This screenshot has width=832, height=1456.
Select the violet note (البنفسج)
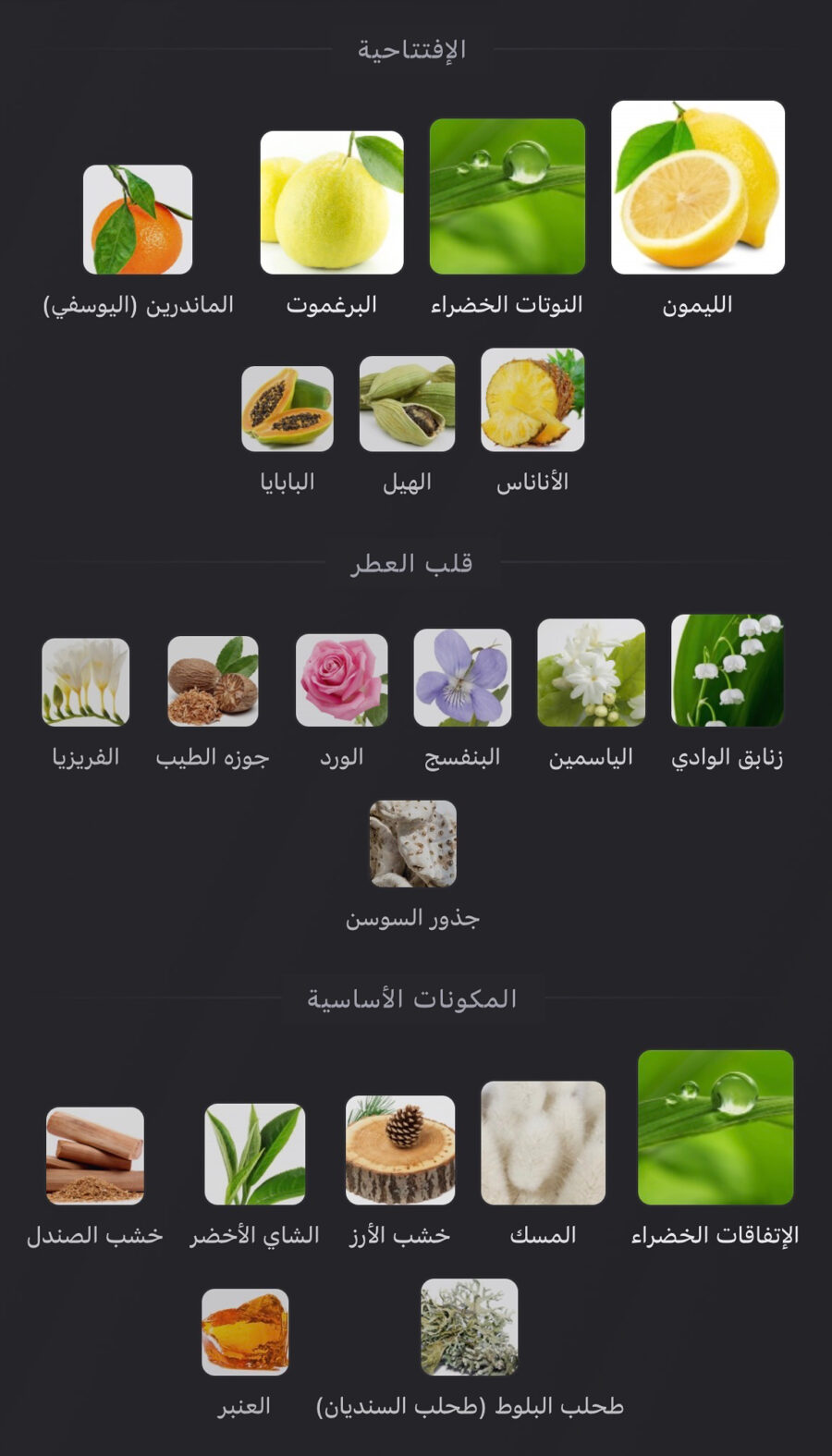tap(462, 677)
